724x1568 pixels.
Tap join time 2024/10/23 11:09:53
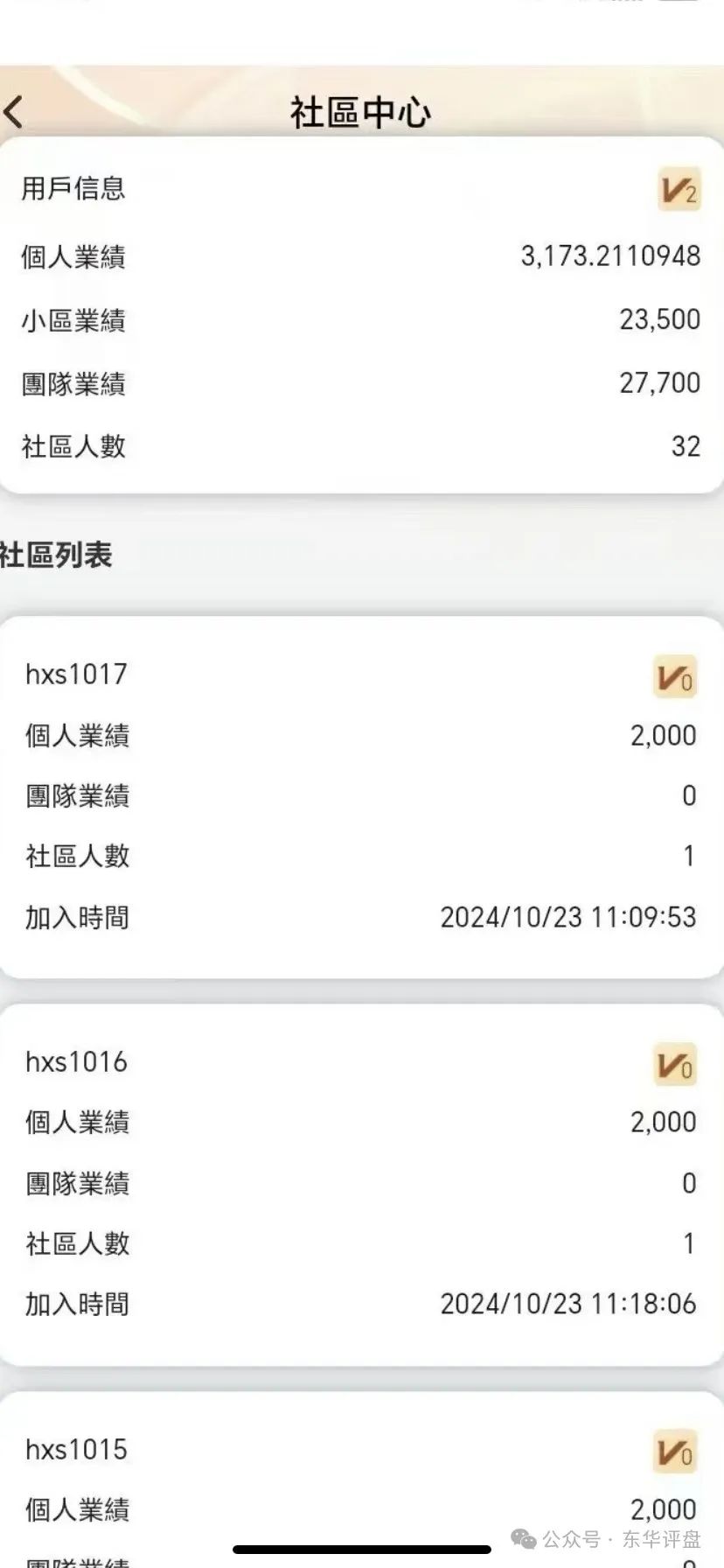(567, 917)
